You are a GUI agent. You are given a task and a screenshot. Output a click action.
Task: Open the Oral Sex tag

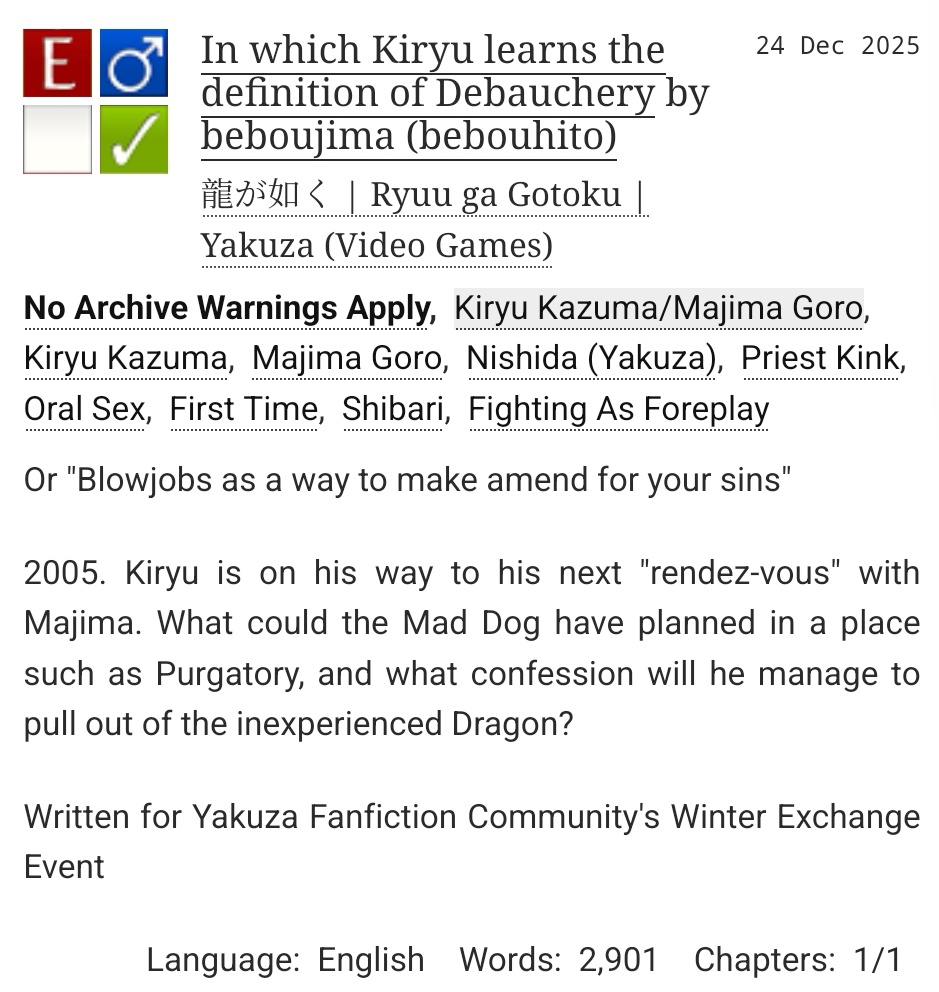pyautogui.click(x=84, y=410)
